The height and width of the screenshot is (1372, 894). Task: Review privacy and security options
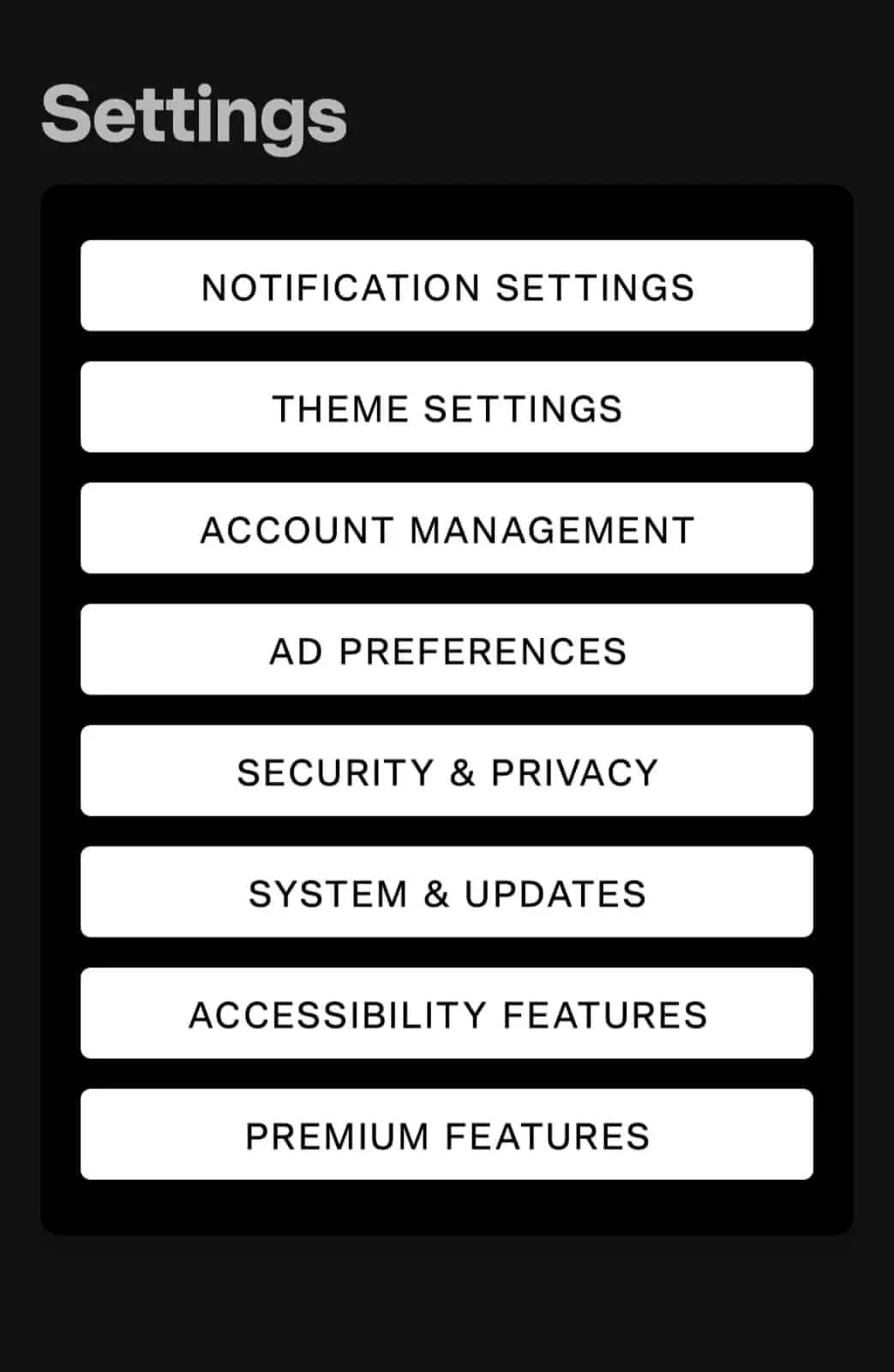[x=447, y=771]
